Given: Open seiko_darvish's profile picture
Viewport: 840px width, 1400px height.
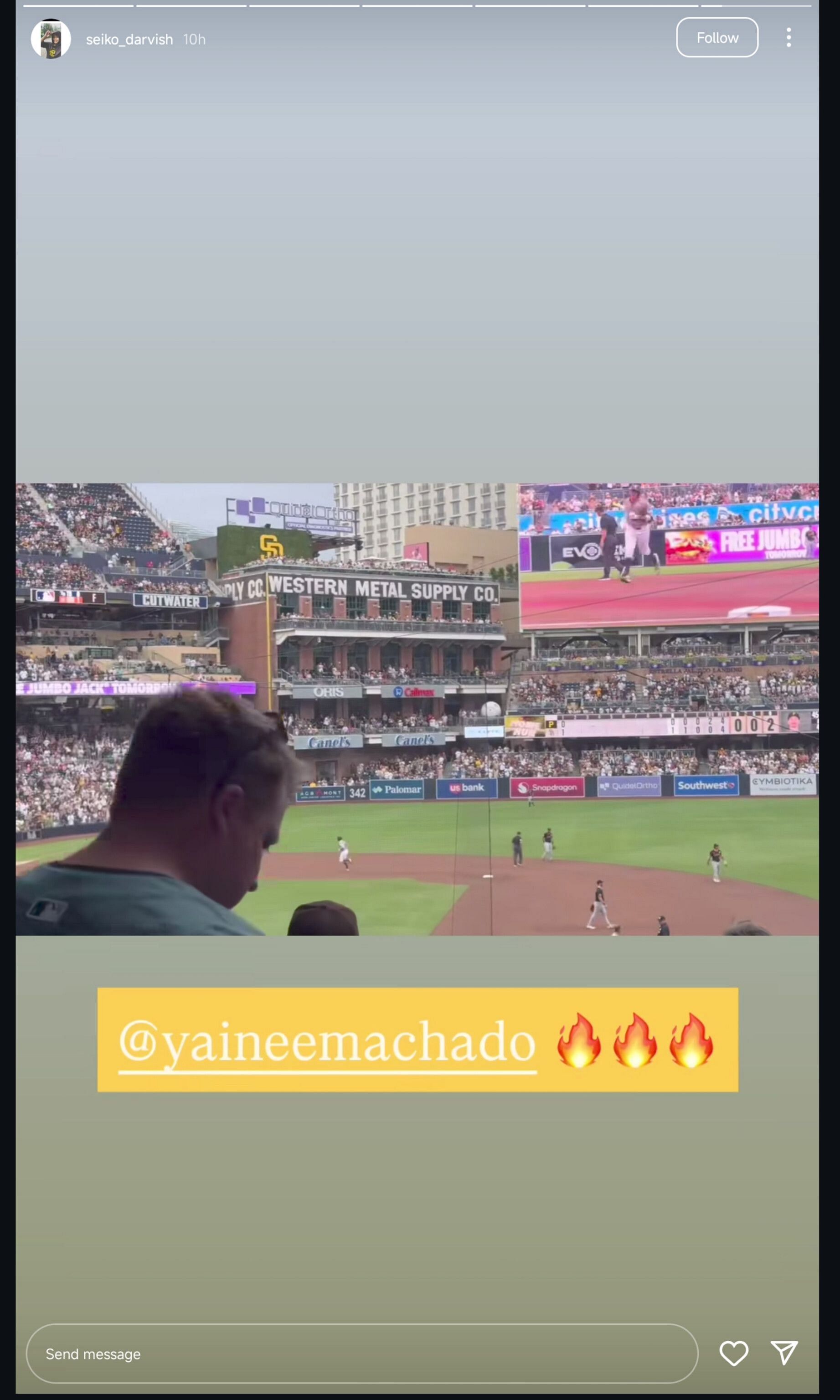Looking at the screenshot, I should coord(51,38).
